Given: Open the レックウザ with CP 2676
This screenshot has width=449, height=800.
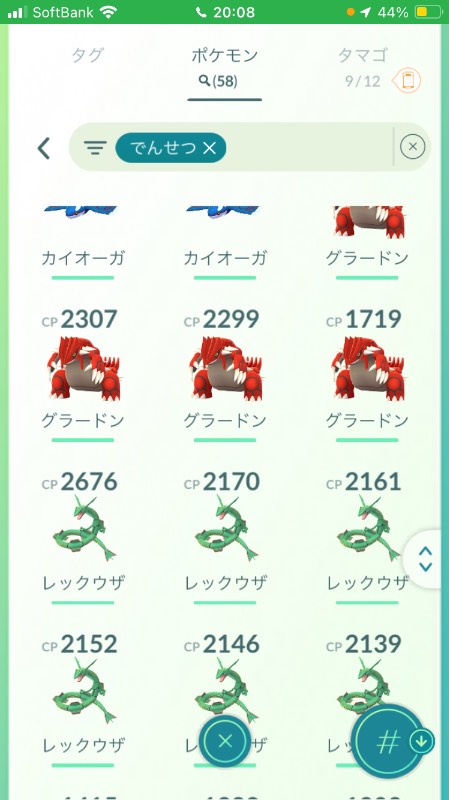Looking at the screenshot, I should pos(83,537).
